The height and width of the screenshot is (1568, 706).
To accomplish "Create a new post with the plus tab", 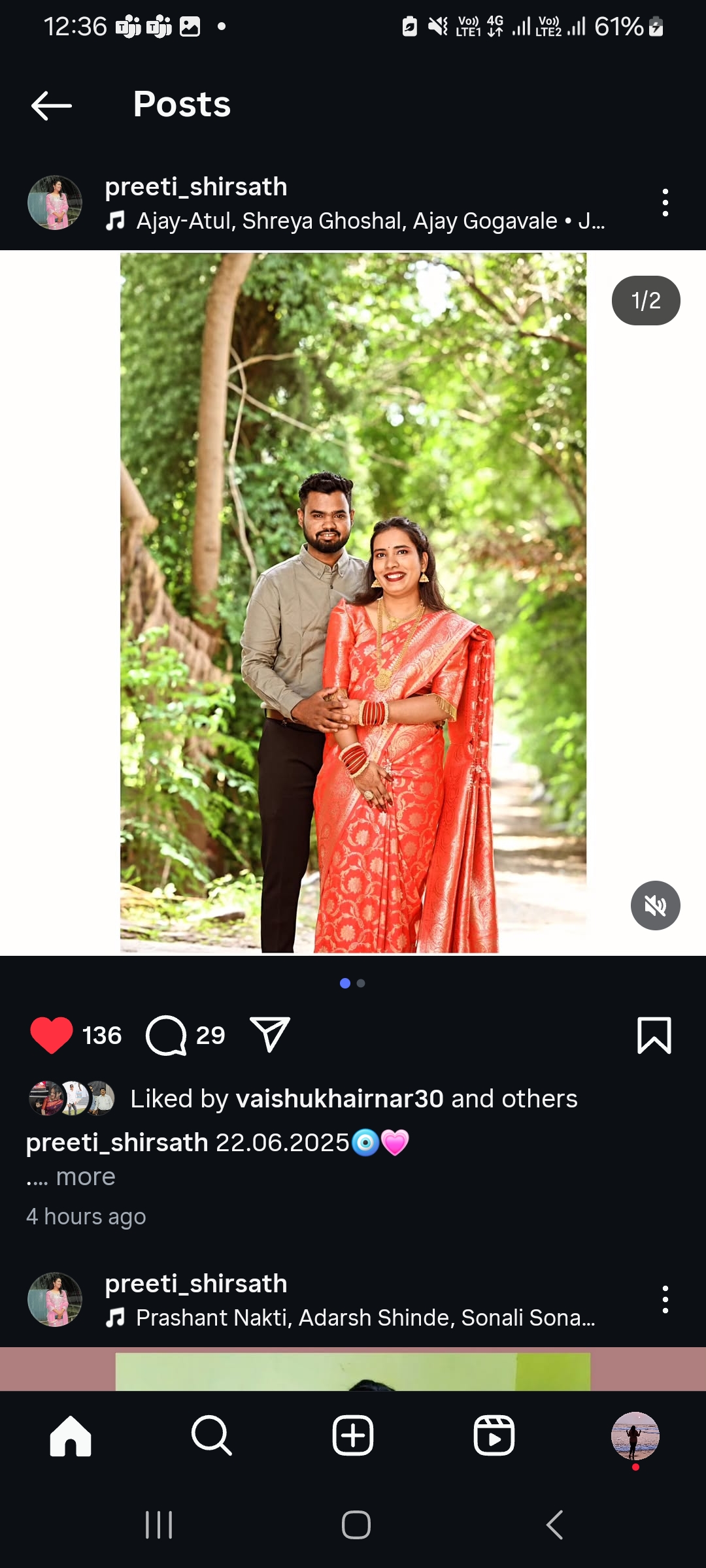I will (353, 1435).
